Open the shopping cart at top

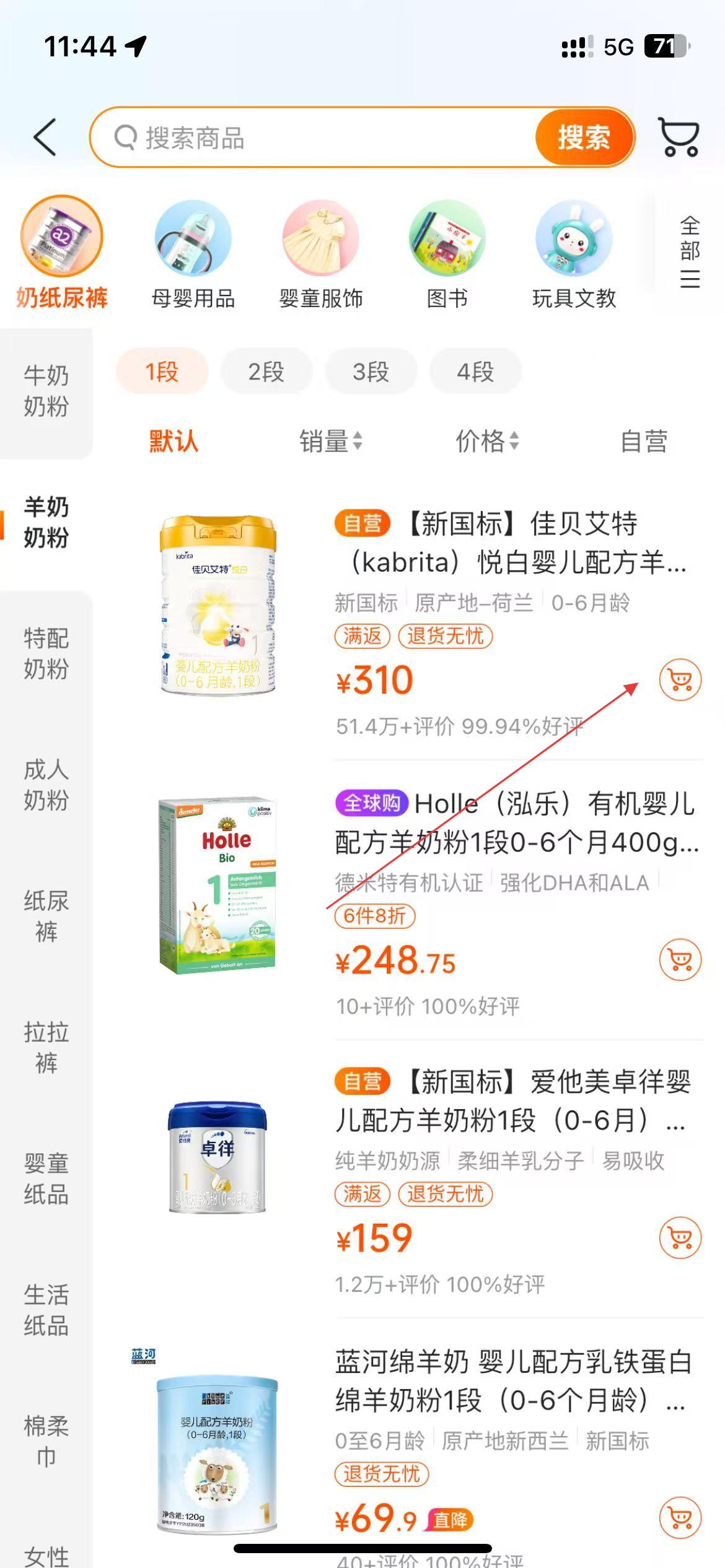[x=679, y=137]
